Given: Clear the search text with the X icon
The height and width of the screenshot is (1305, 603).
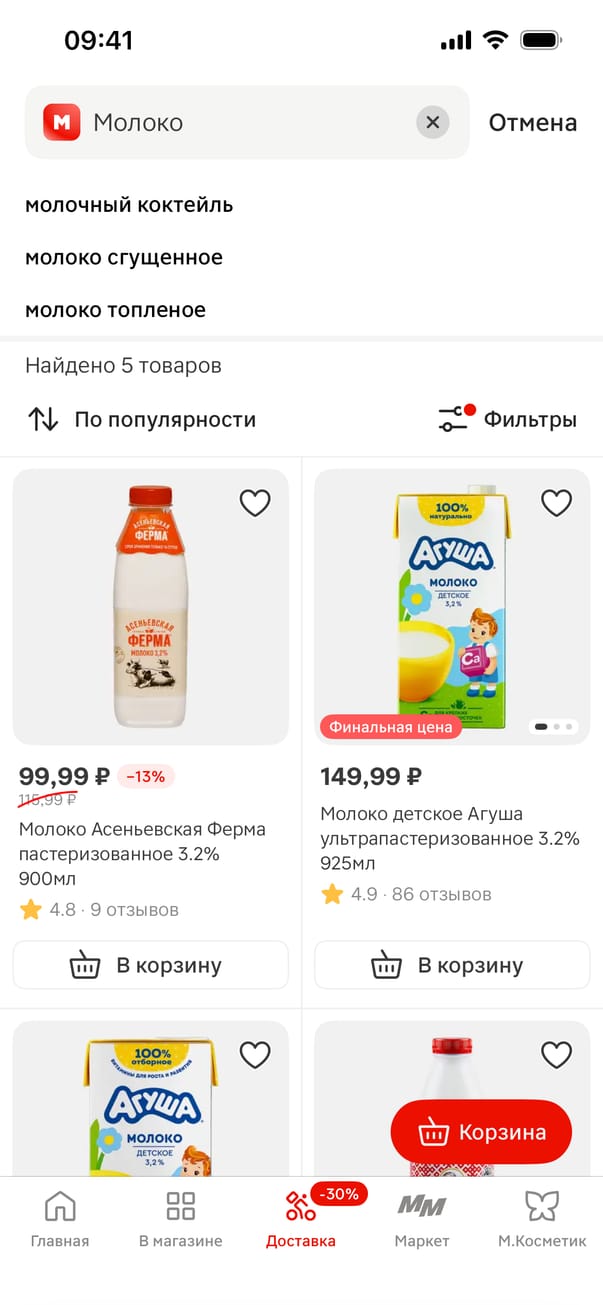Looking at the screenshot, I should tap(432, 123).
